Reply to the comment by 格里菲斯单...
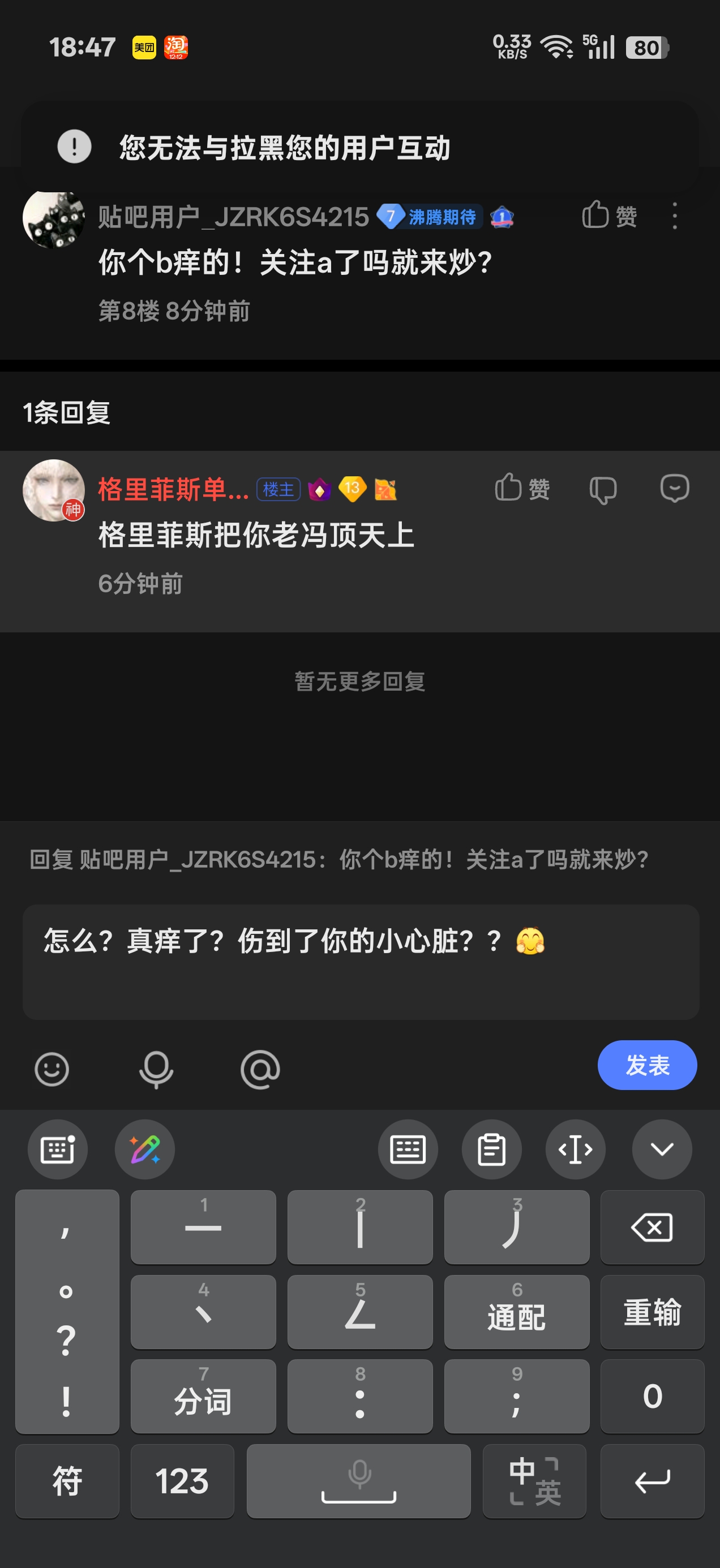This screenshot has height=1568, width=720. 674,488
